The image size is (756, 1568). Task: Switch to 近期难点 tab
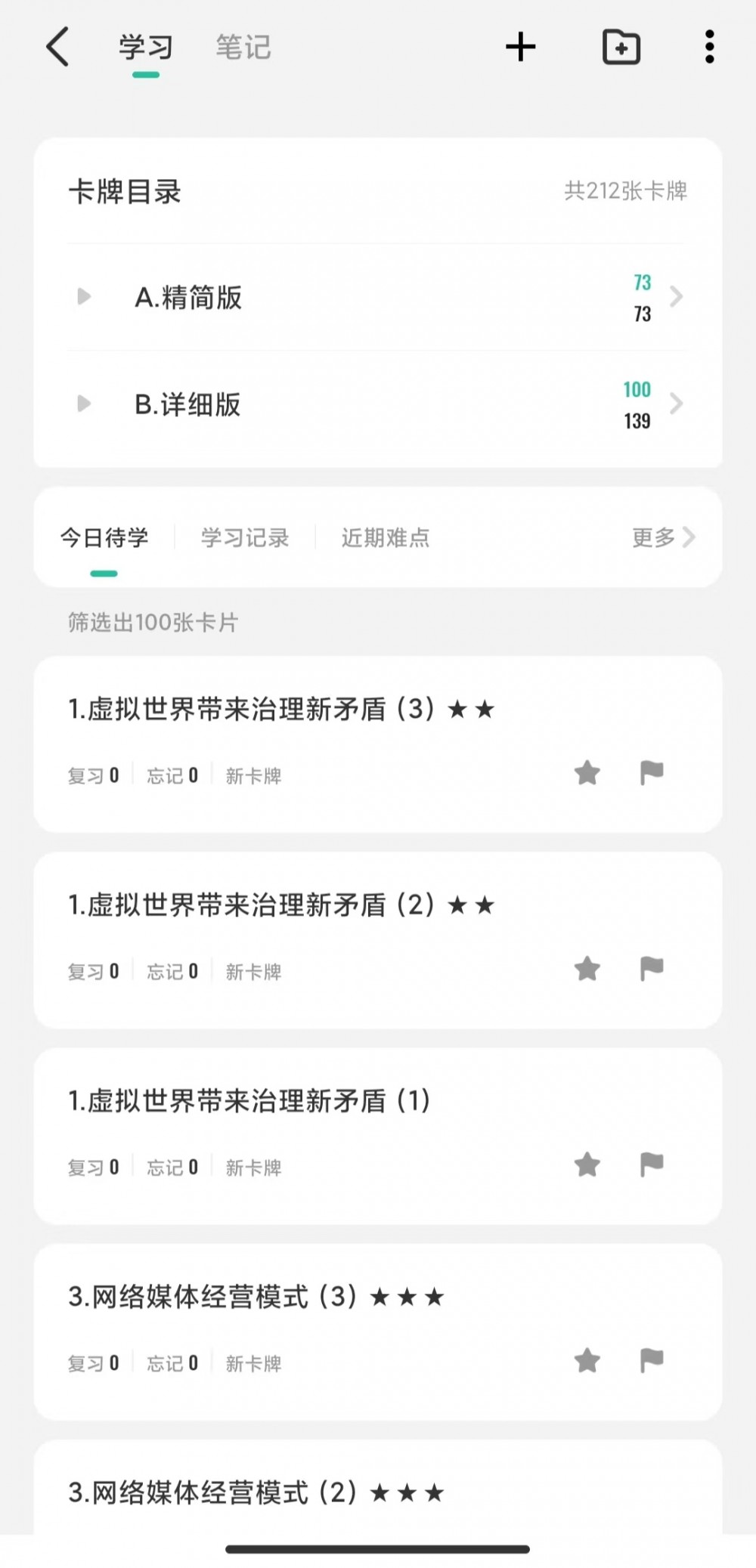click(x=386, y=537)
